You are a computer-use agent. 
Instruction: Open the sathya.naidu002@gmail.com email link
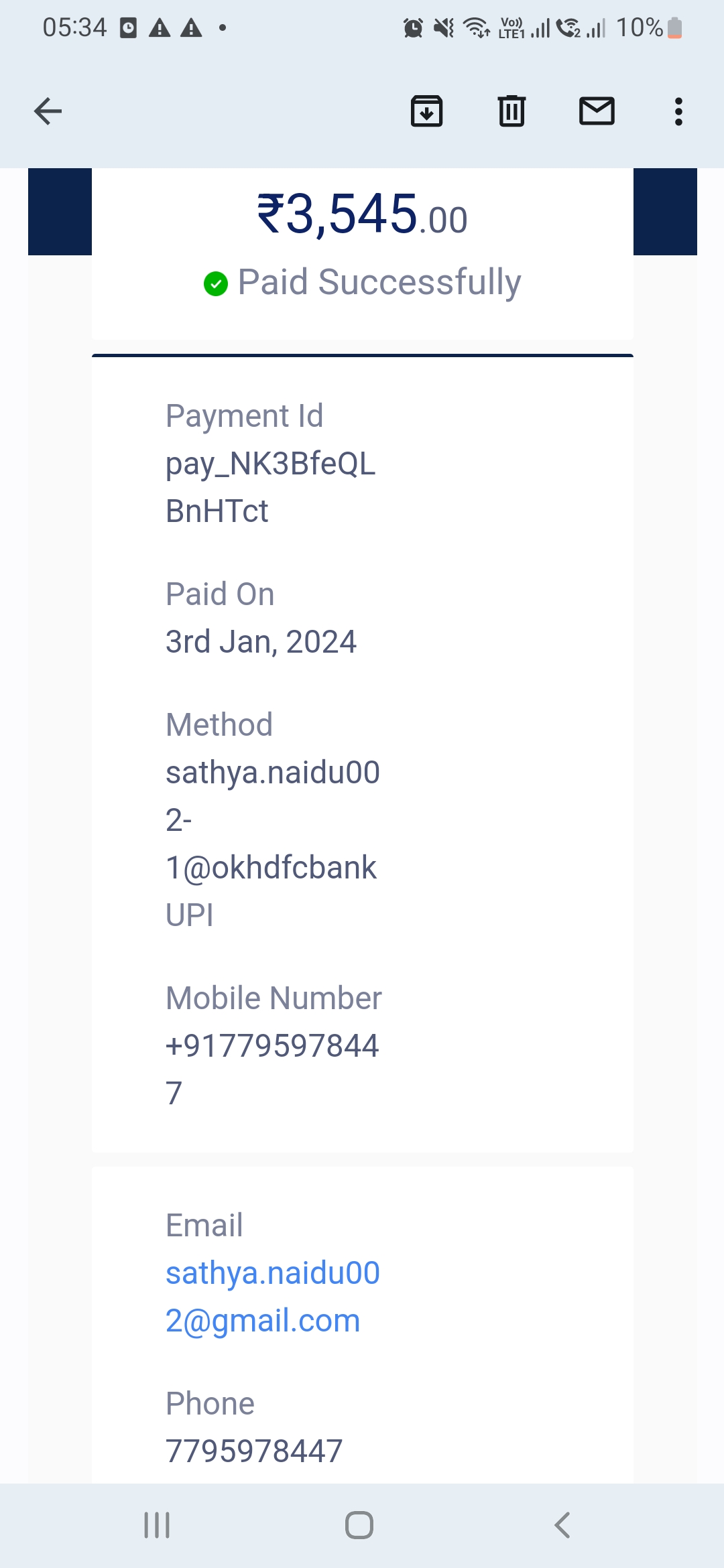(272, 1296)
